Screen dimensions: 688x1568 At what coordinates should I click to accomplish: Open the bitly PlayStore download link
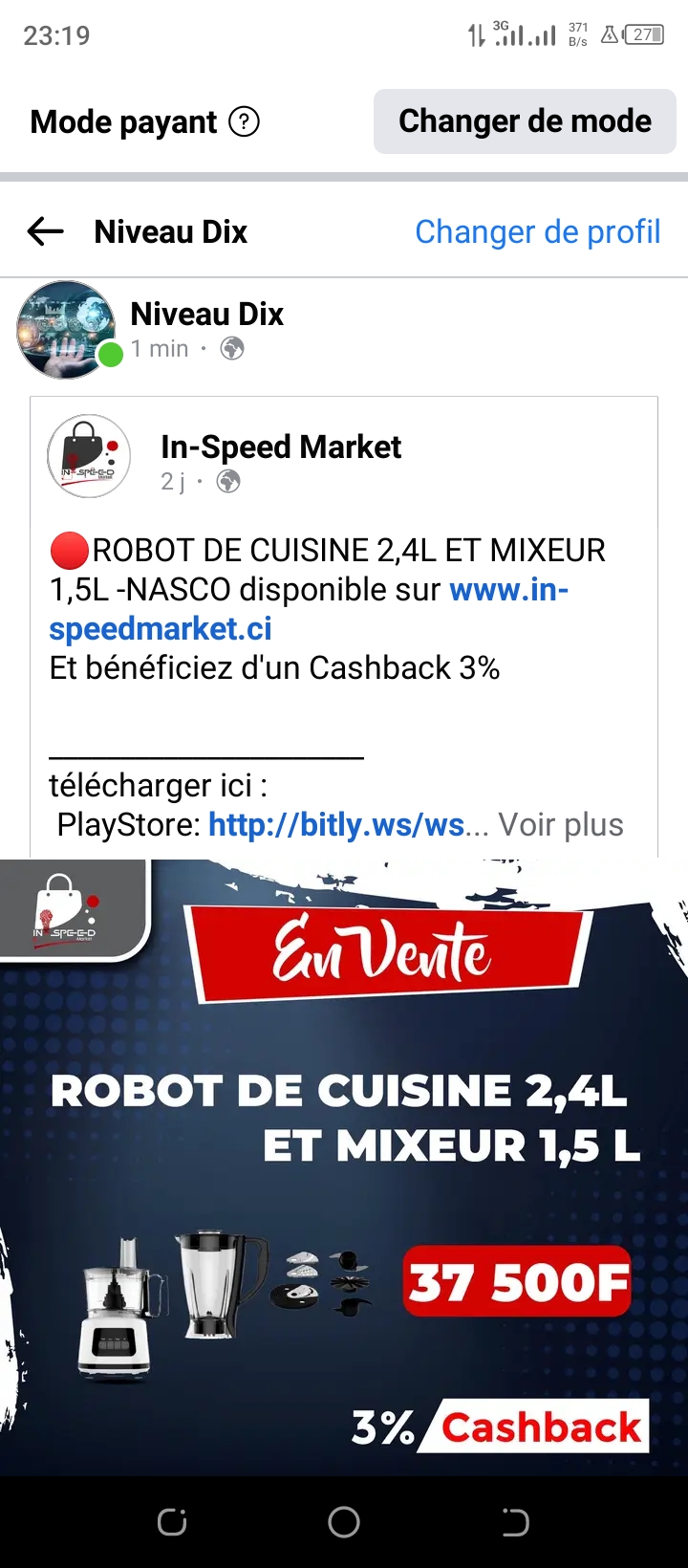pyautogui.click(x=336, y=824)
